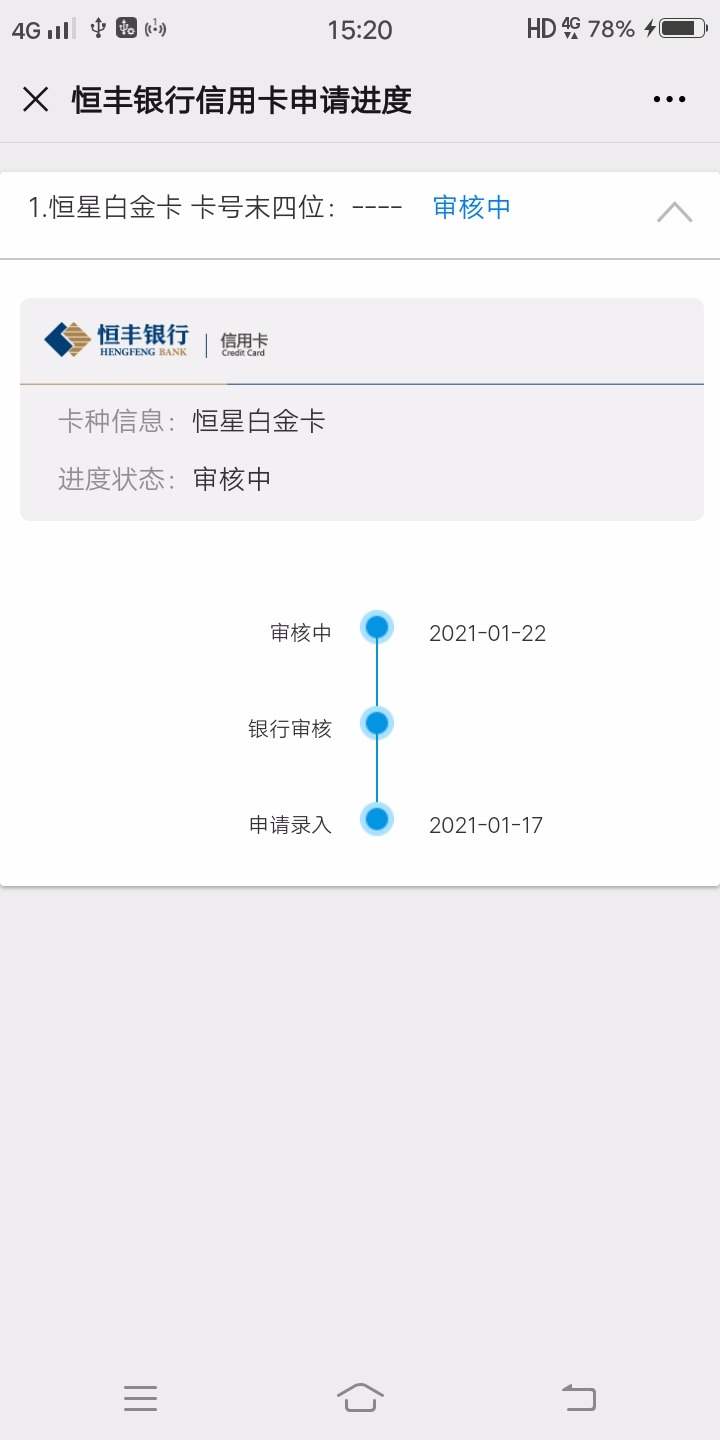This screenshot has height=1440, width=720.
Task: Close the 恒丰银行信用卡申请进度 page
Action: click(x=36, y=99)
